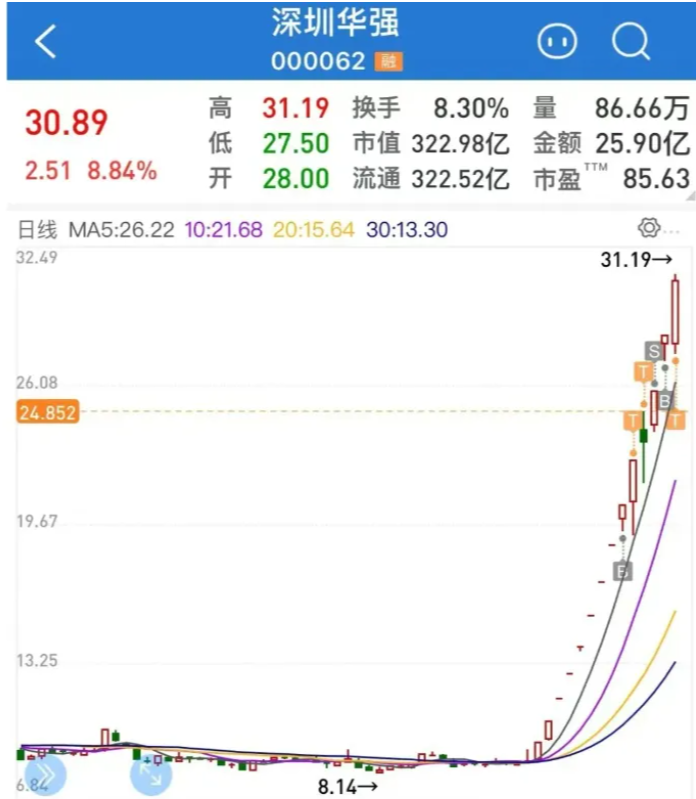Go back using the top-left arrow
The height and width of the screenshot is (799, 696).
tap(45, 42)
